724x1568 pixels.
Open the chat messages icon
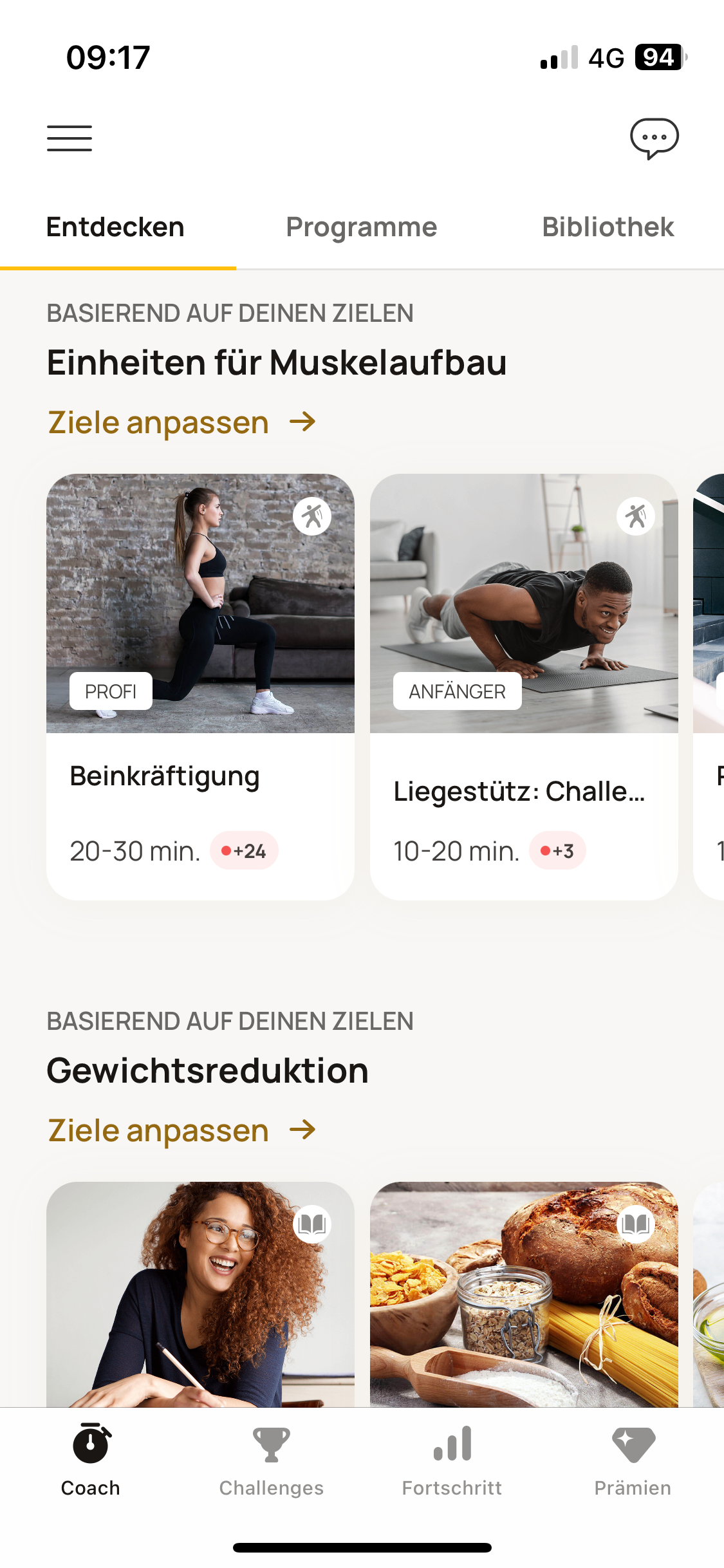click(654, 138)
